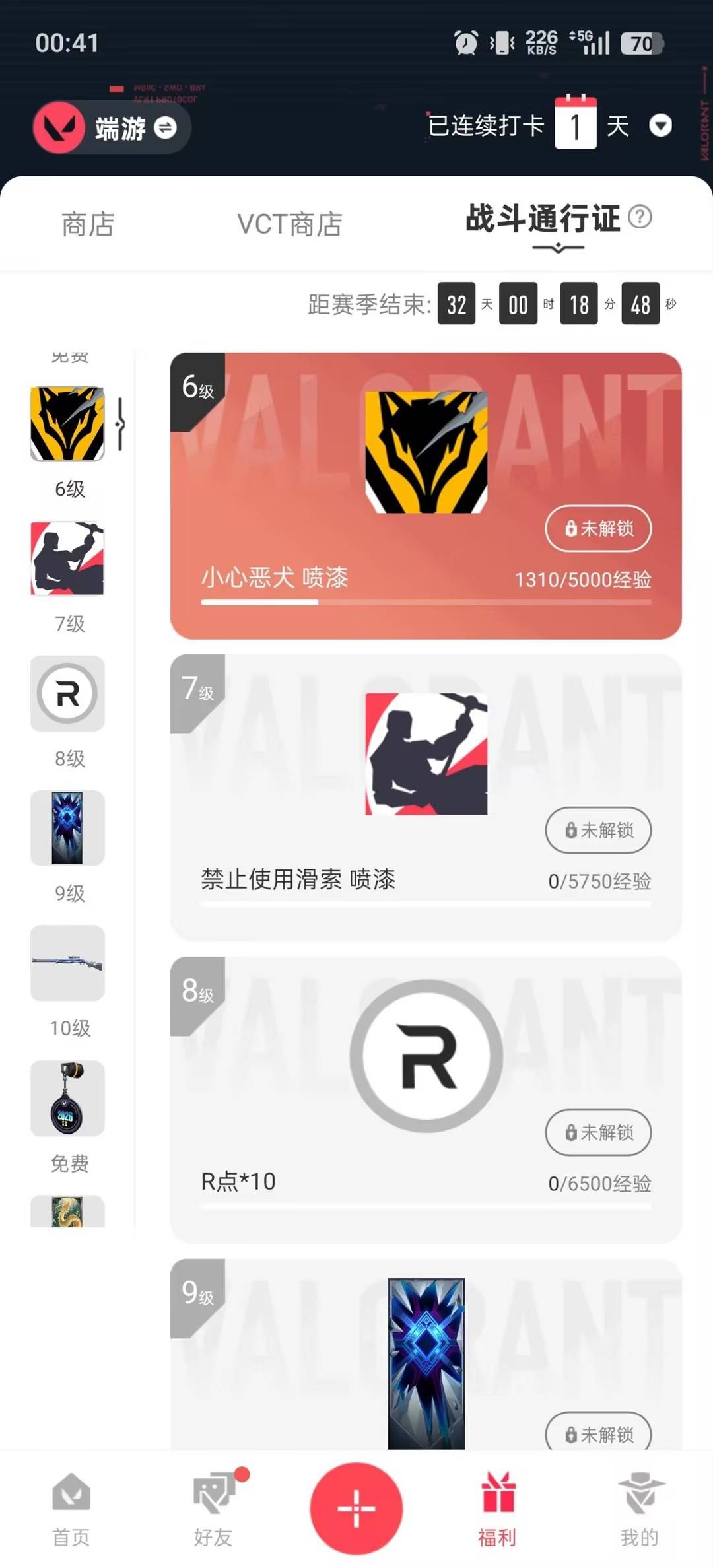713x1568 pixels.
Task: Click the VALORANT logo icon in top left
Action: click(x=61, y=127)
